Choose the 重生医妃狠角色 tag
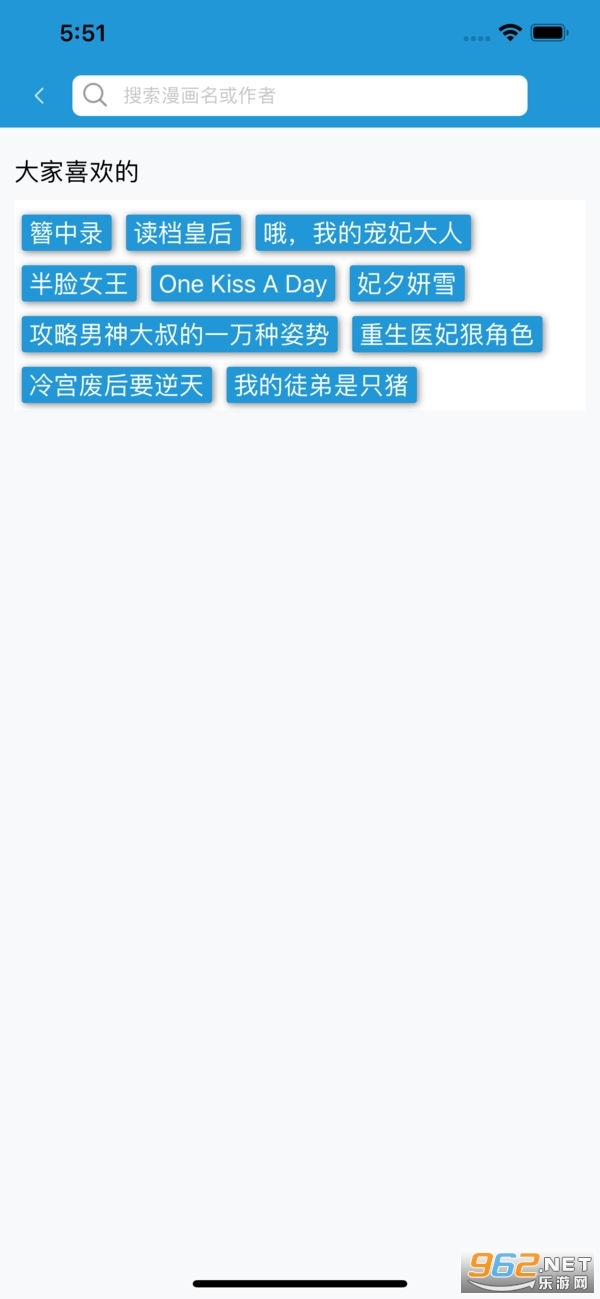The width and height of the screenshot is (600, 1299). coord(447,334)
